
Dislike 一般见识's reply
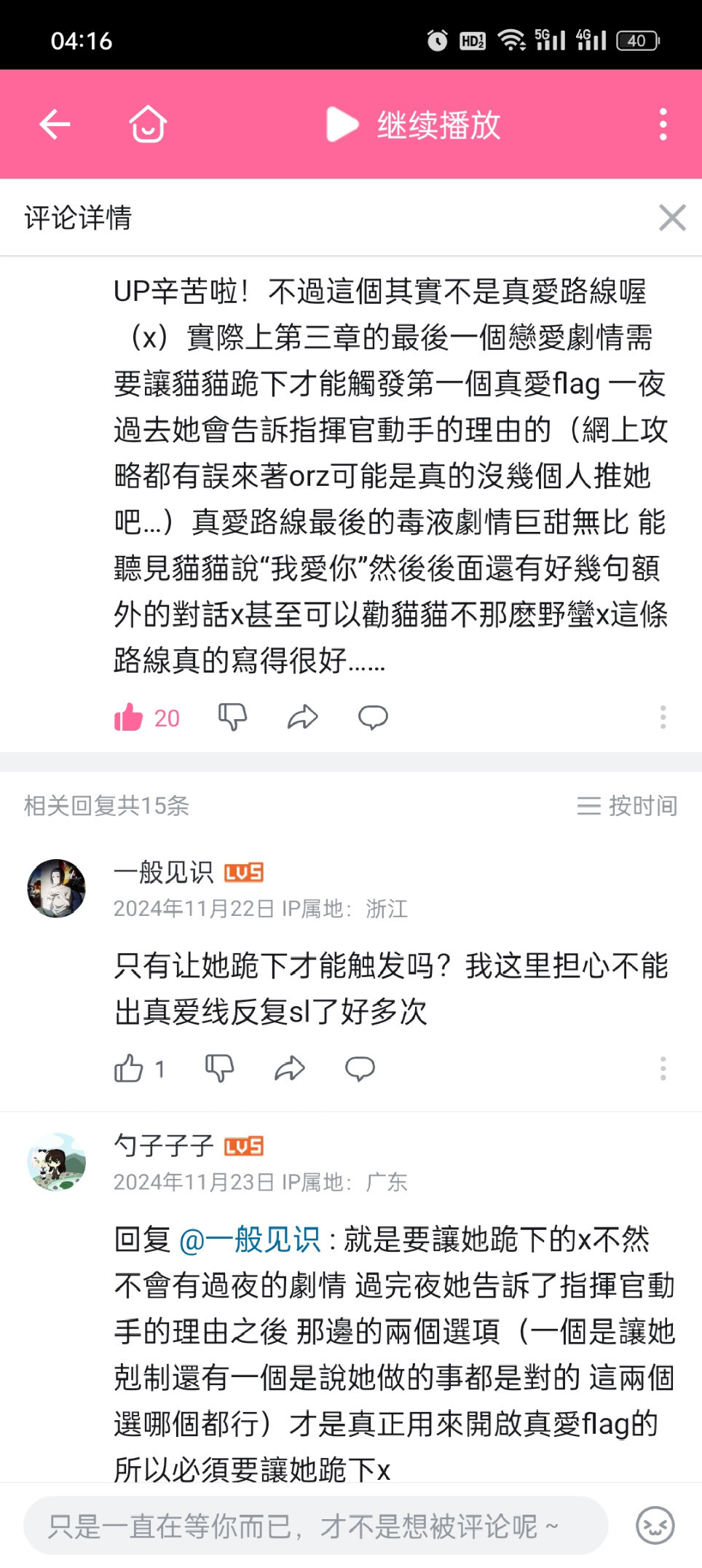tap(219, 1069)
